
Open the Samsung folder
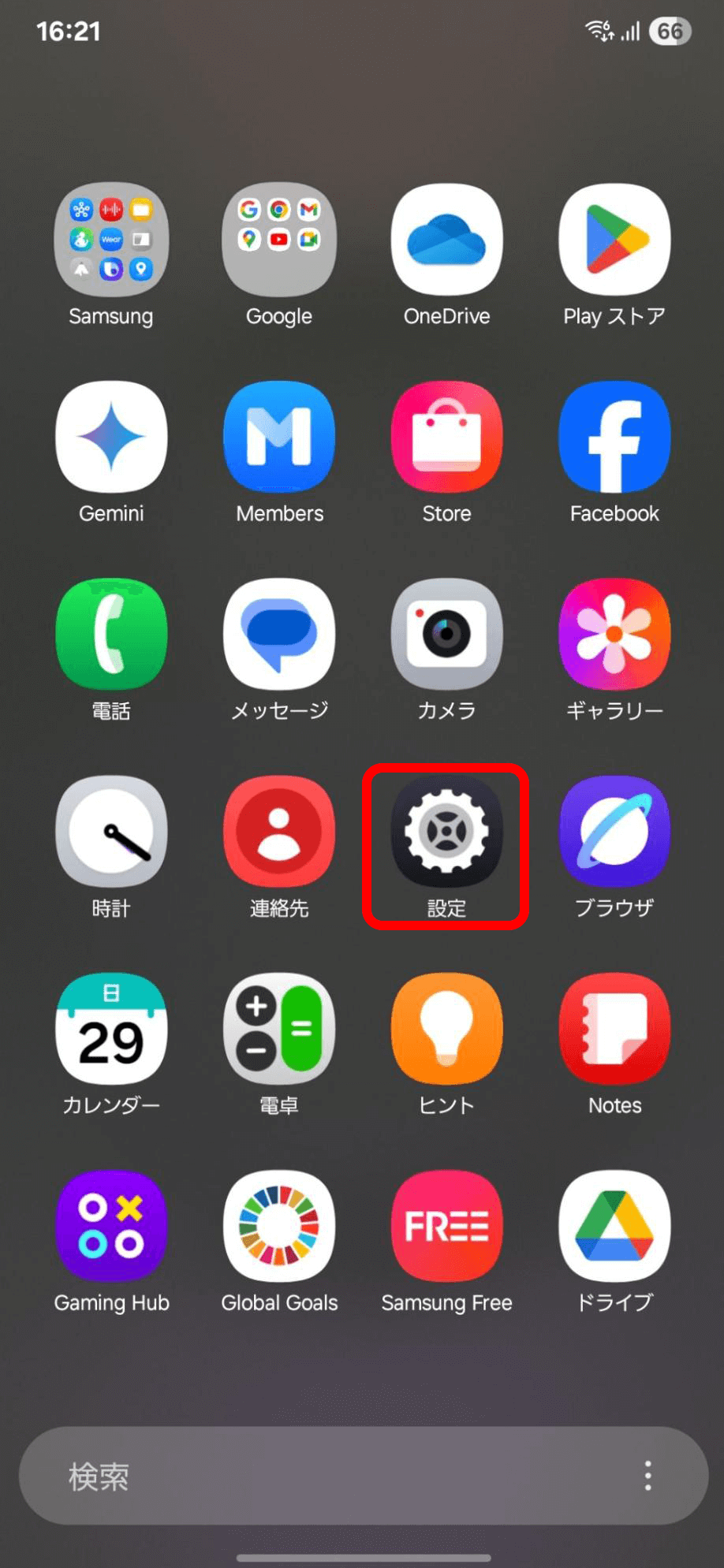[x=111, y=239]
